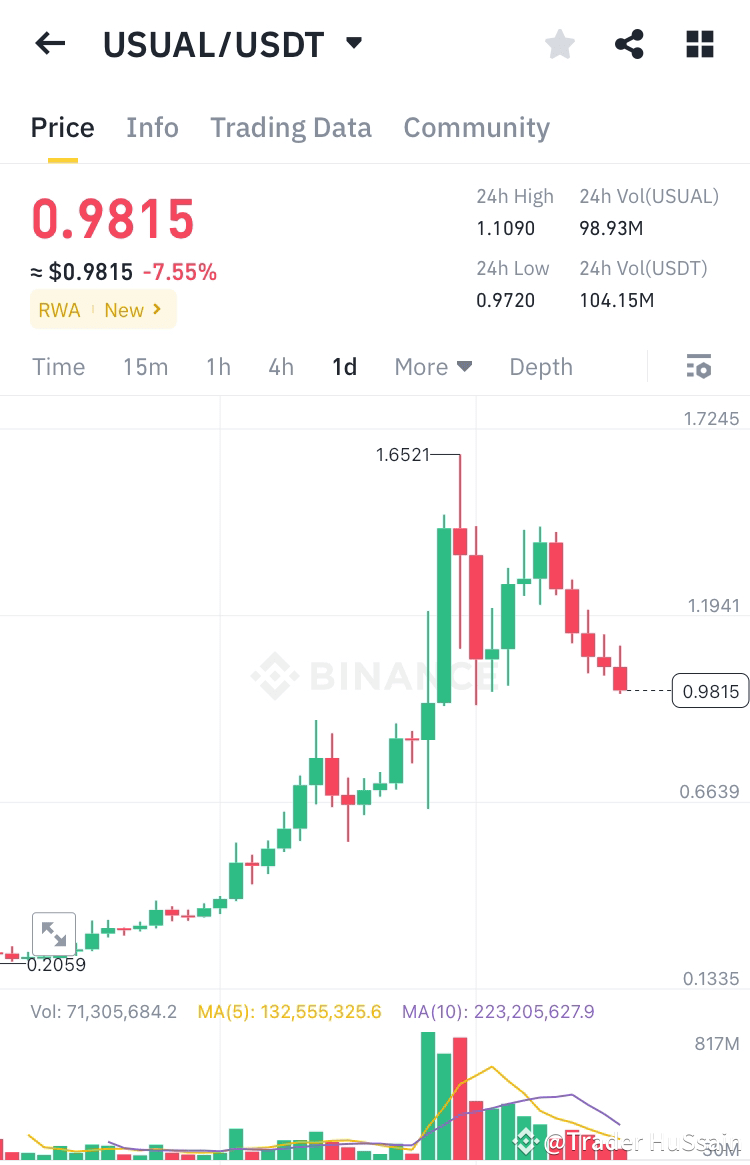Open chart indicator settings icon
Image resolution: width=750 pixels, height=1165 pixels.
pyautogui.click(x=698, y=366)
